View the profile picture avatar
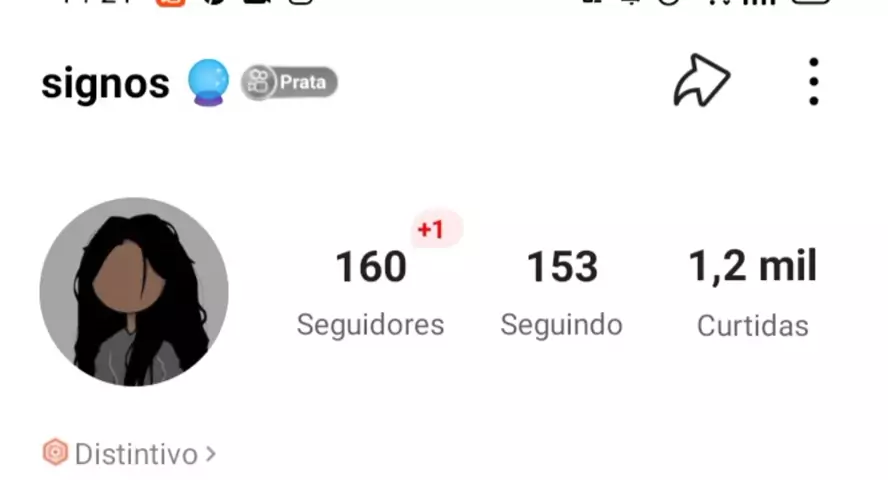The width and height of the screenshot is (888, 480). (134, 292)
